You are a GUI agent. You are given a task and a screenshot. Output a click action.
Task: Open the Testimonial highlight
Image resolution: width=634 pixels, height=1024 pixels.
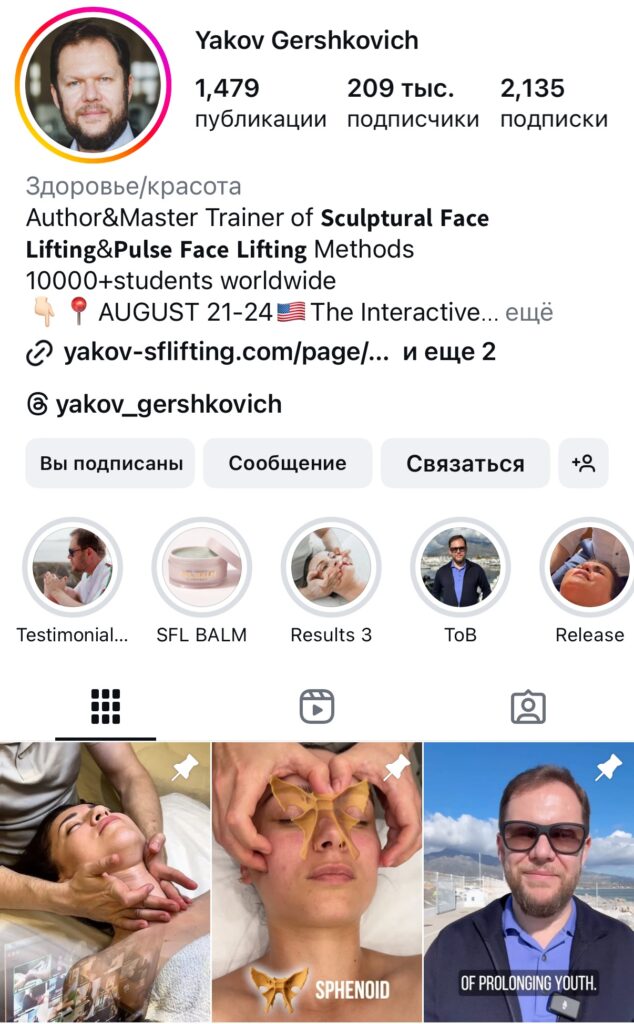click(x=72, y=568)
